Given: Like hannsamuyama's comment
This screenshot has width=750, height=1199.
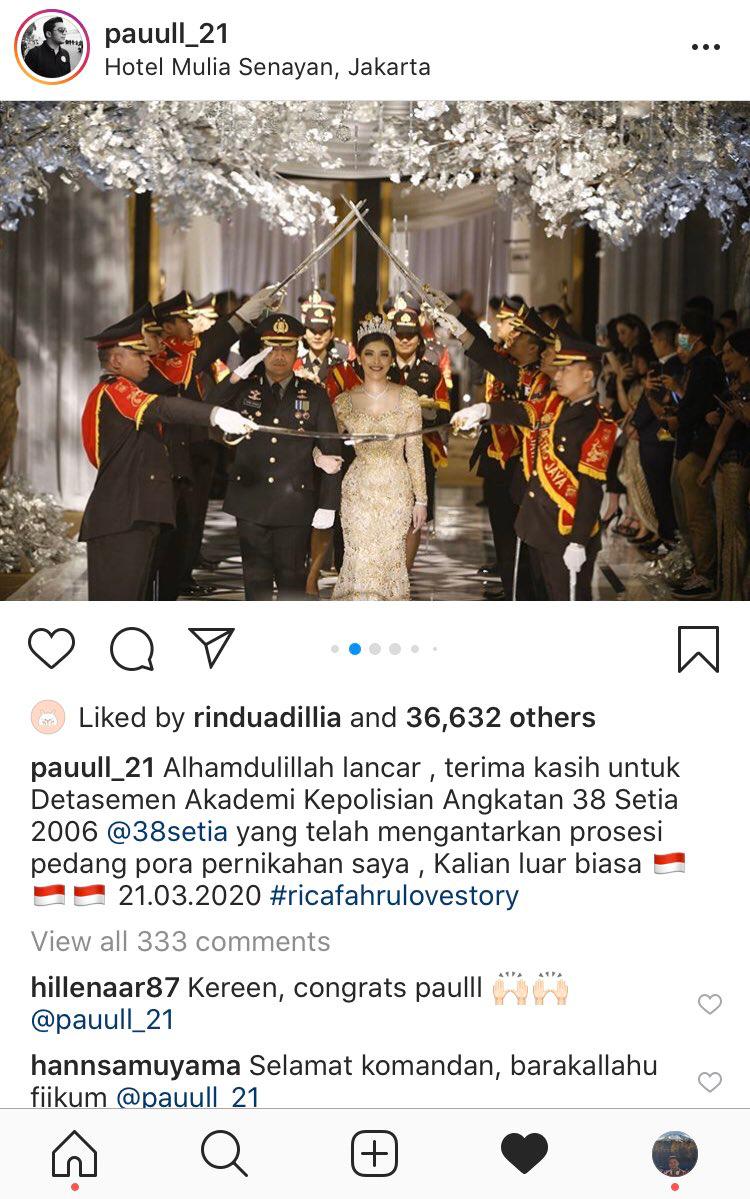Looking at the screenshot, I should [x=709, y=1081].
